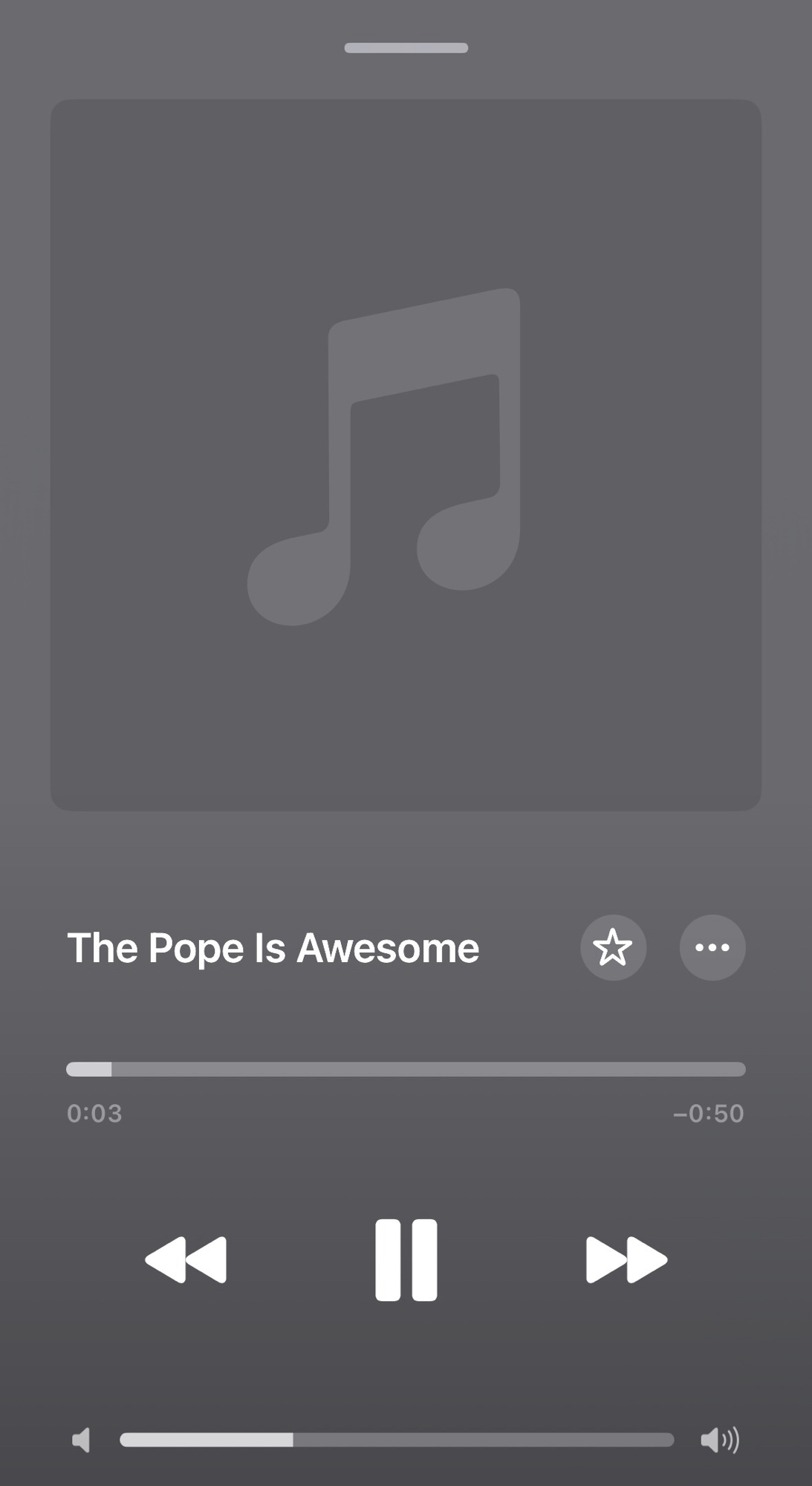Seek to the middle of the song
The height and width of the screenshot is (1486, 812).
click(x=406, y=1069)
